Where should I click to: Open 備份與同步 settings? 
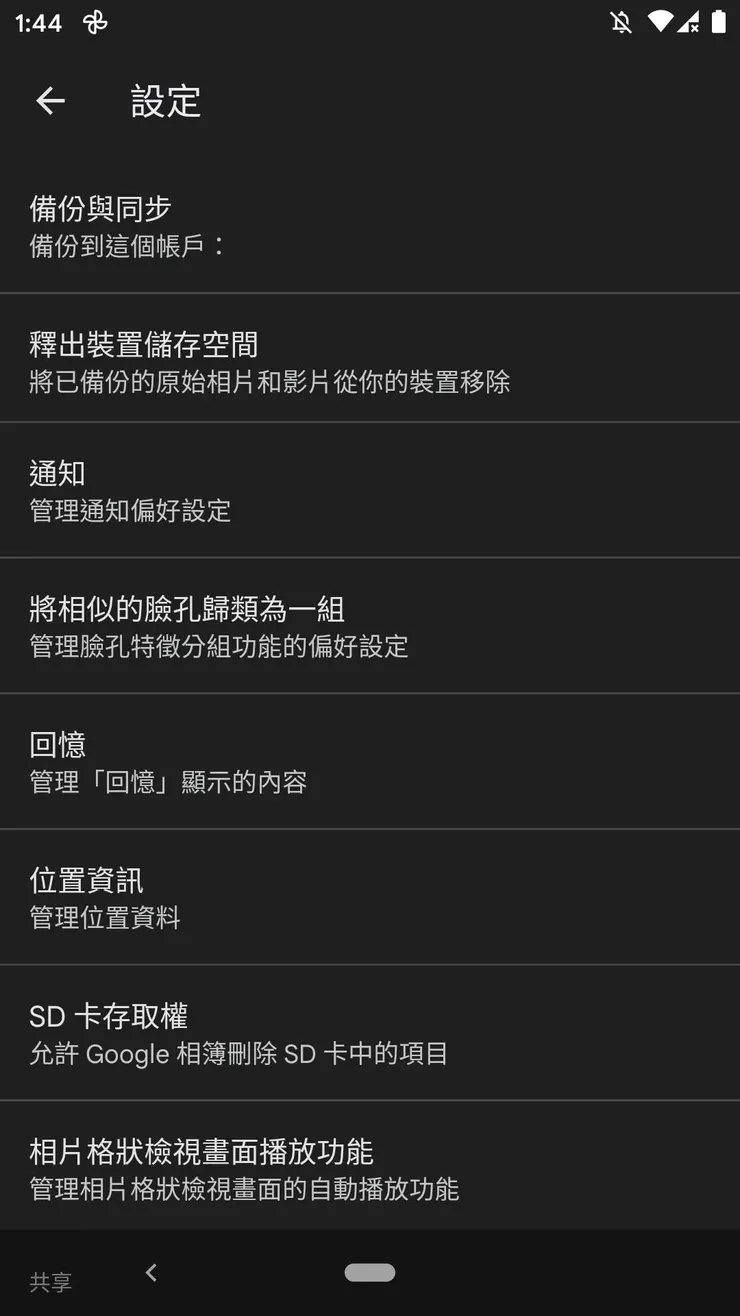[x=370, y=225]
